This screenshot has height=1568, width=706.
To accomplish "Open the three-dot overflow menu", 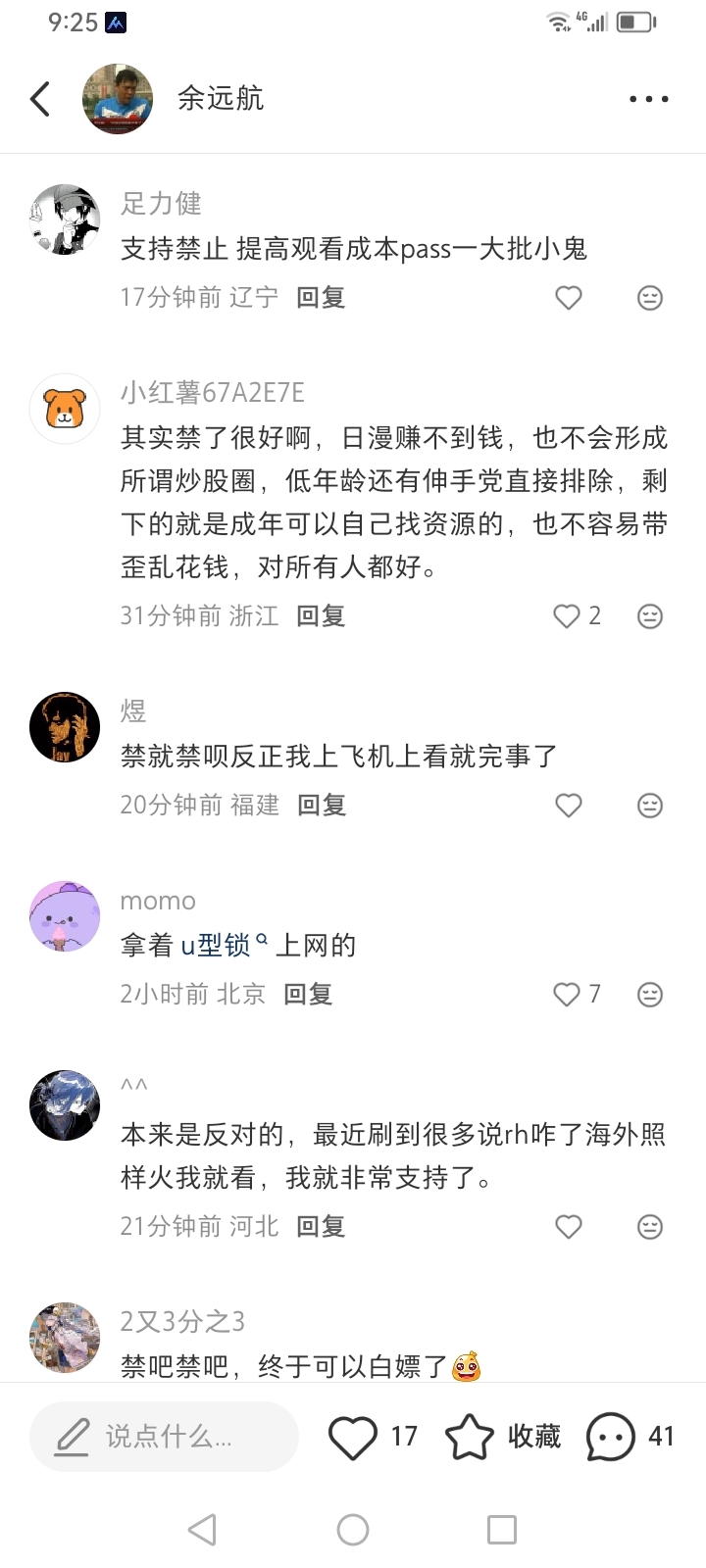I will click(648, 99).
